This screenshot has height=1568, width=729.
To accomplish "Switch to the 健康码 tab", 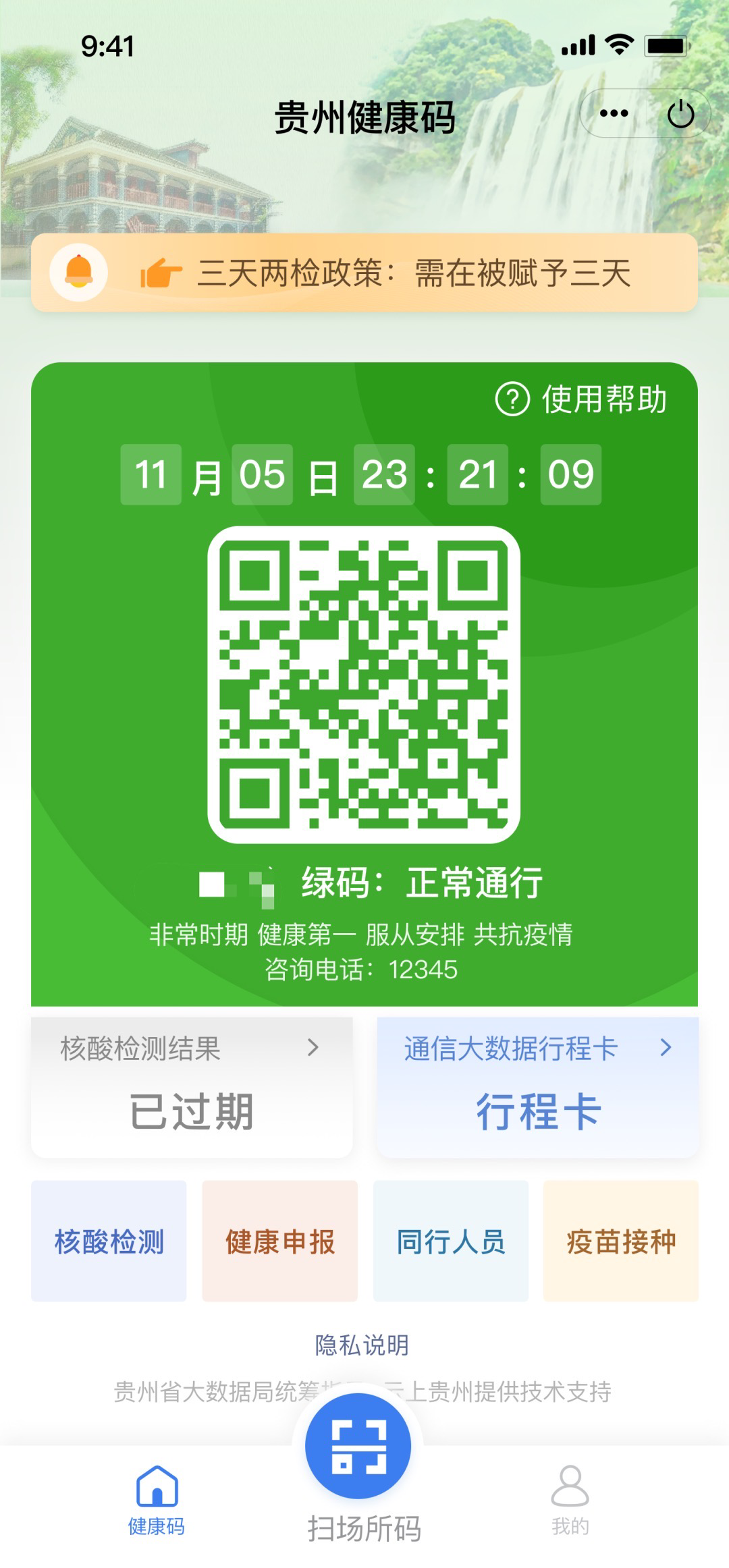I will pyautogui.click(x=157, y=1498).
